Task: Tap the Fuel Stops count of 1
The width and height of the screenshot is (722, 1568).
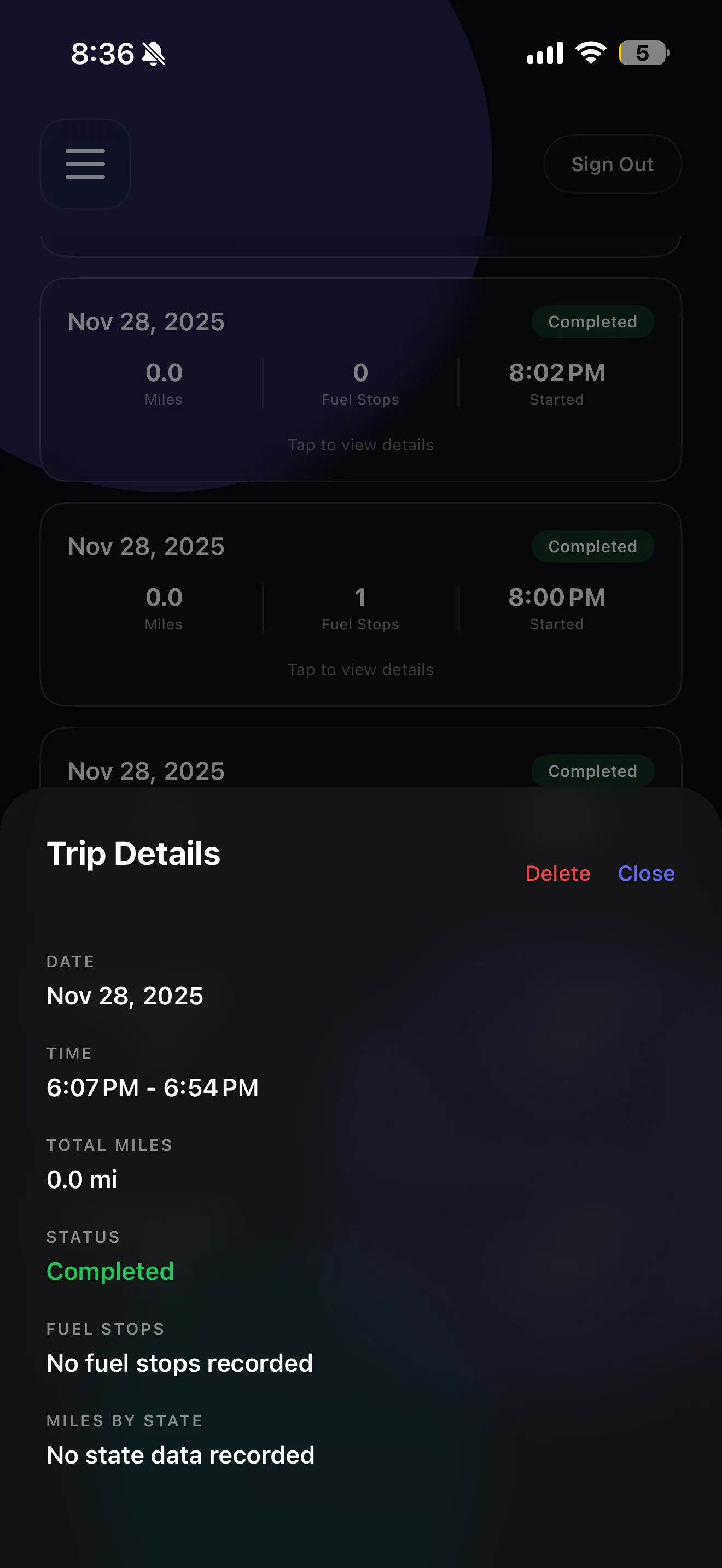Action: pos(360,598)
